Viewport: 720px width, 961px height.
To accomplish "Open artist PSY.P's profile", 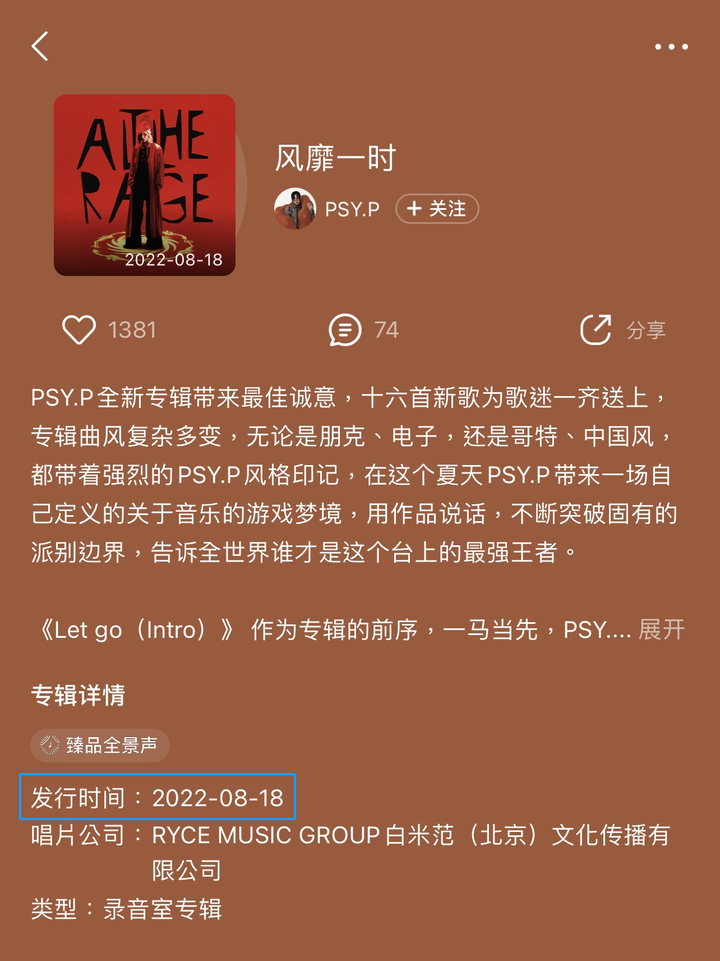I will (328, 209).
